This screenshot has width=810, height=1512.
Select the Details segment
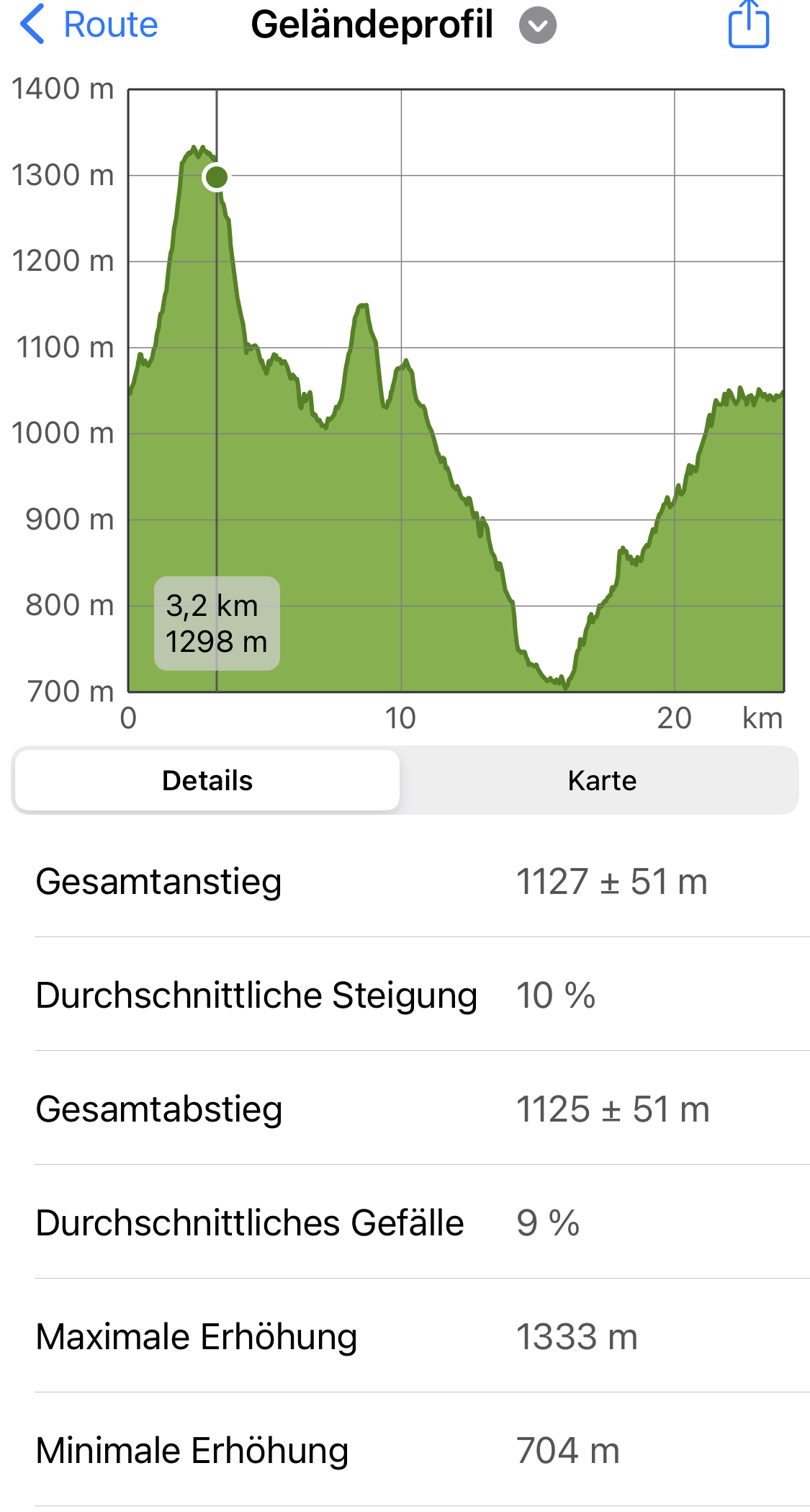click(x=207, y=780)
